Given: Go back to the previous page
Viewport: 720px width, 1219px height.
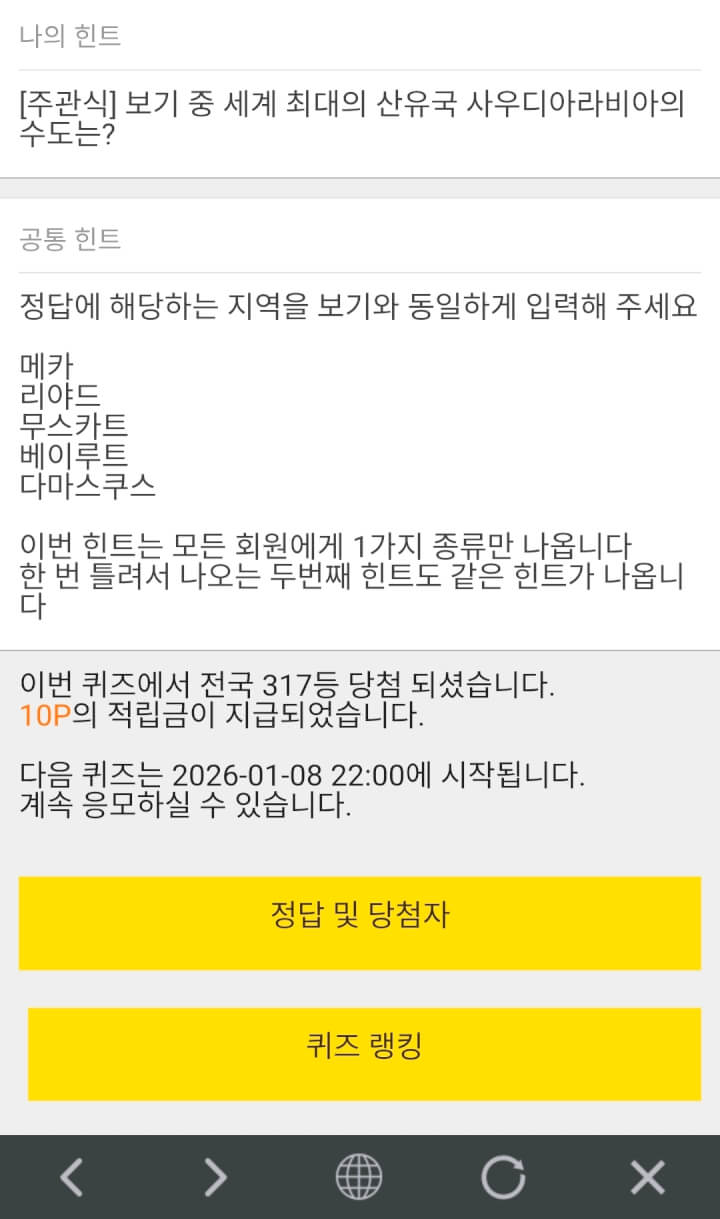Looking at the screenshot, I should (x=71, y=1177).
